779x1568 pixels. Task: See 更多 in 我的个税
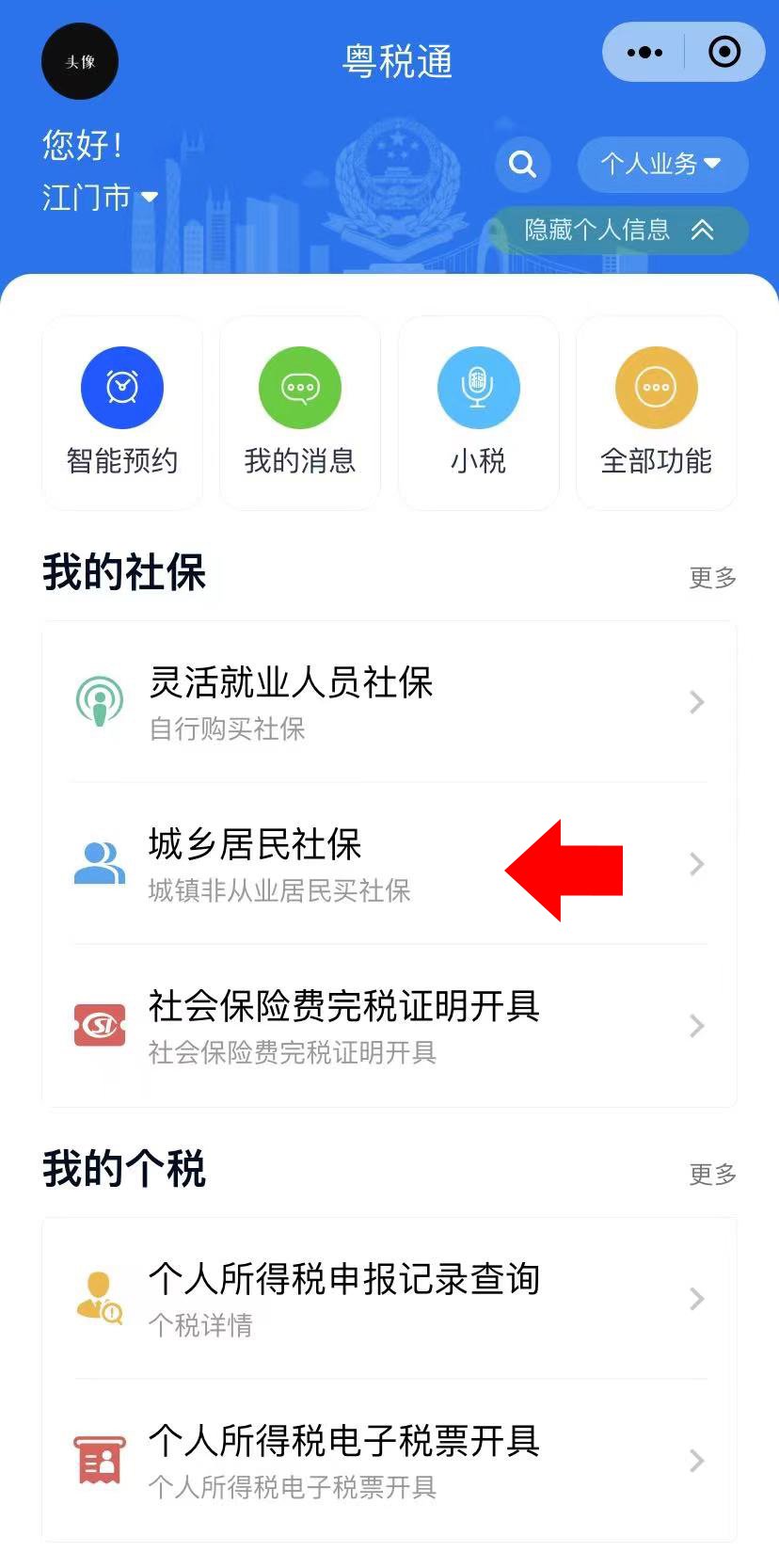pos(712,1174)
